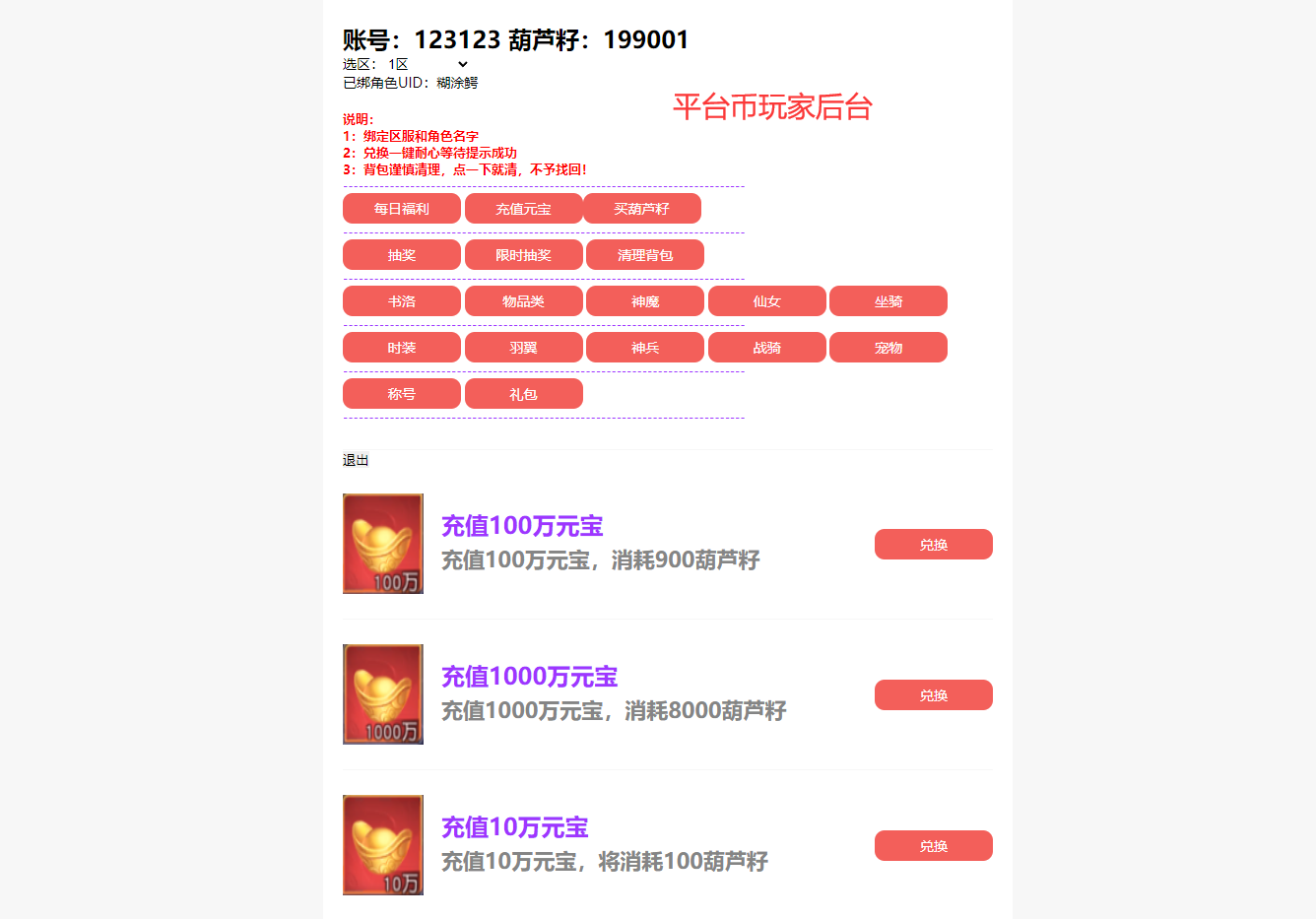Tap the 买葫芦籽 button
Image resolution: width=1316 pixels, height=919 pixels.
(641, 209)
